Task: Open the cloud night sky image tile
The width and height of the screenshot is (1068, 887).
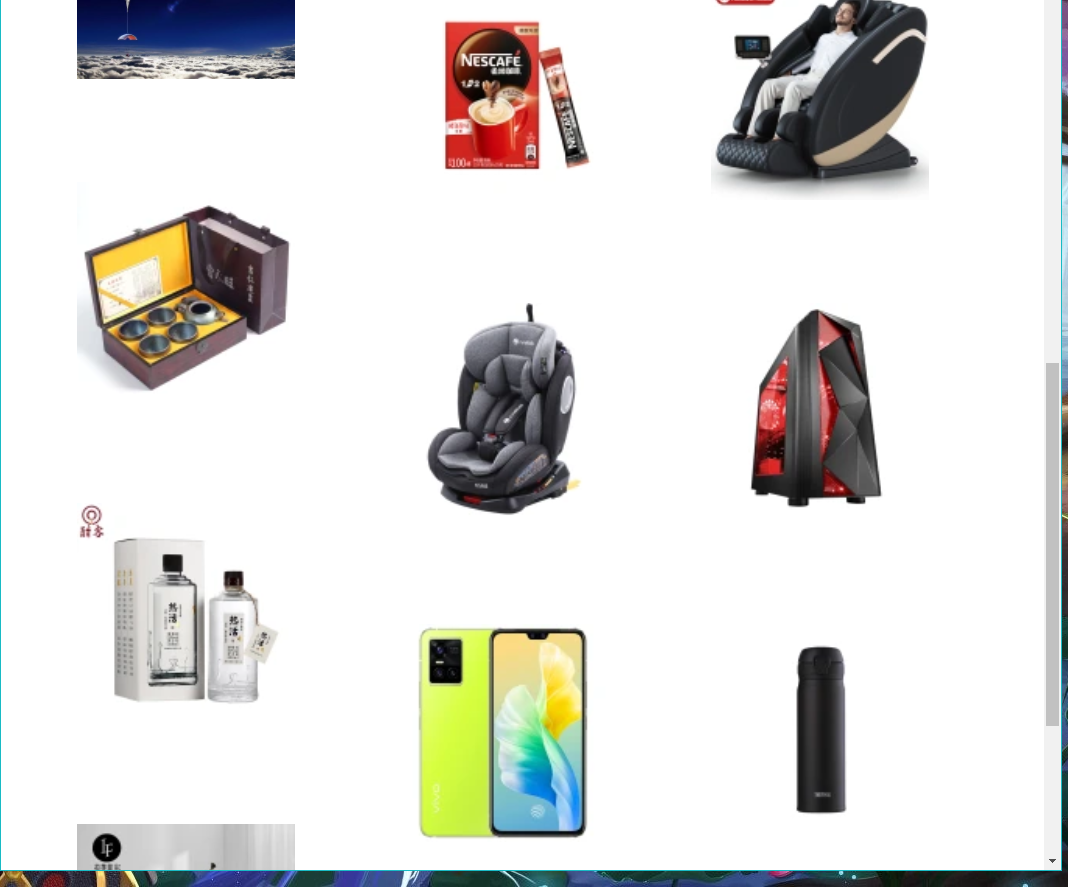Action: pos(185,40)
